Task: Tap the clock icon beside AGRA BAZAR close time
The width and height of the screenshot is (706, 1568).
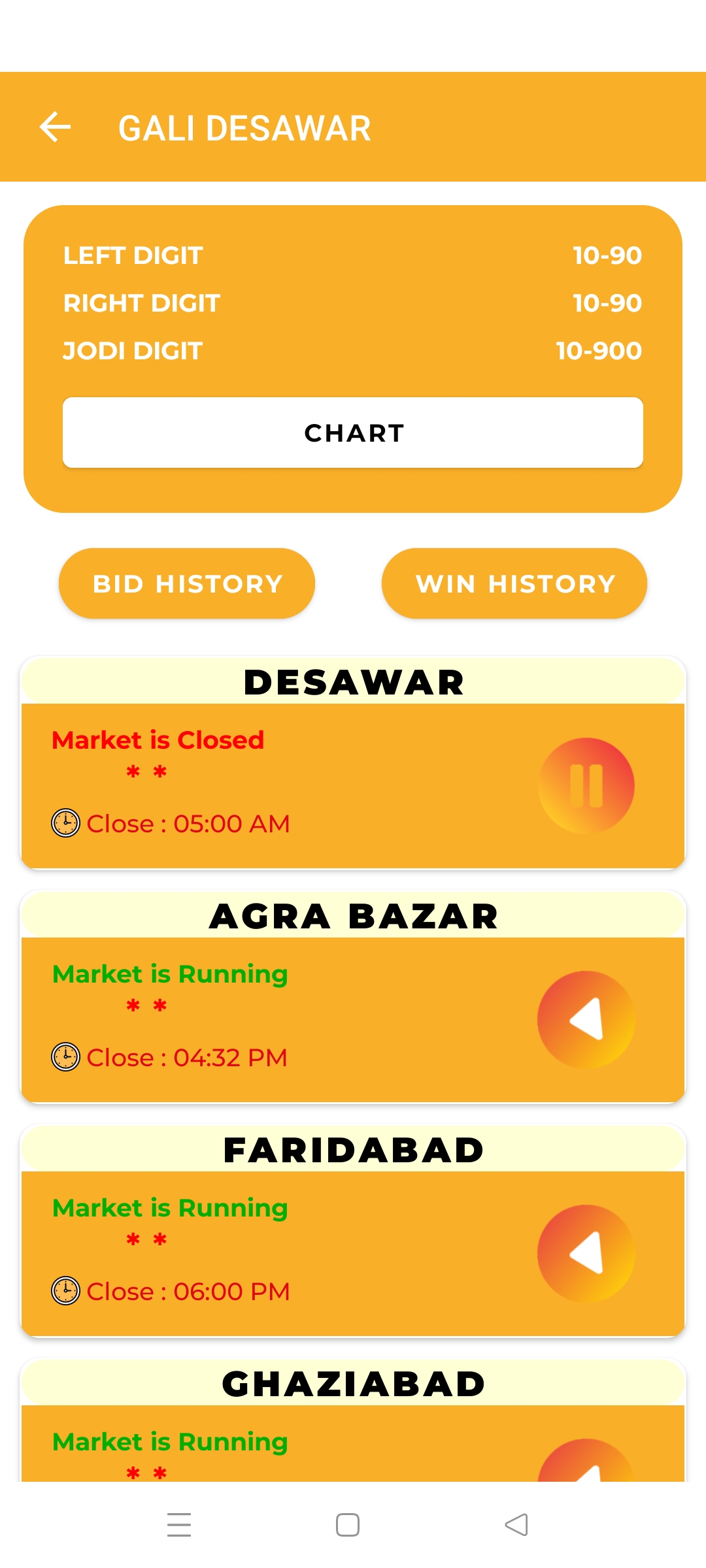Action: point(65,1056)
